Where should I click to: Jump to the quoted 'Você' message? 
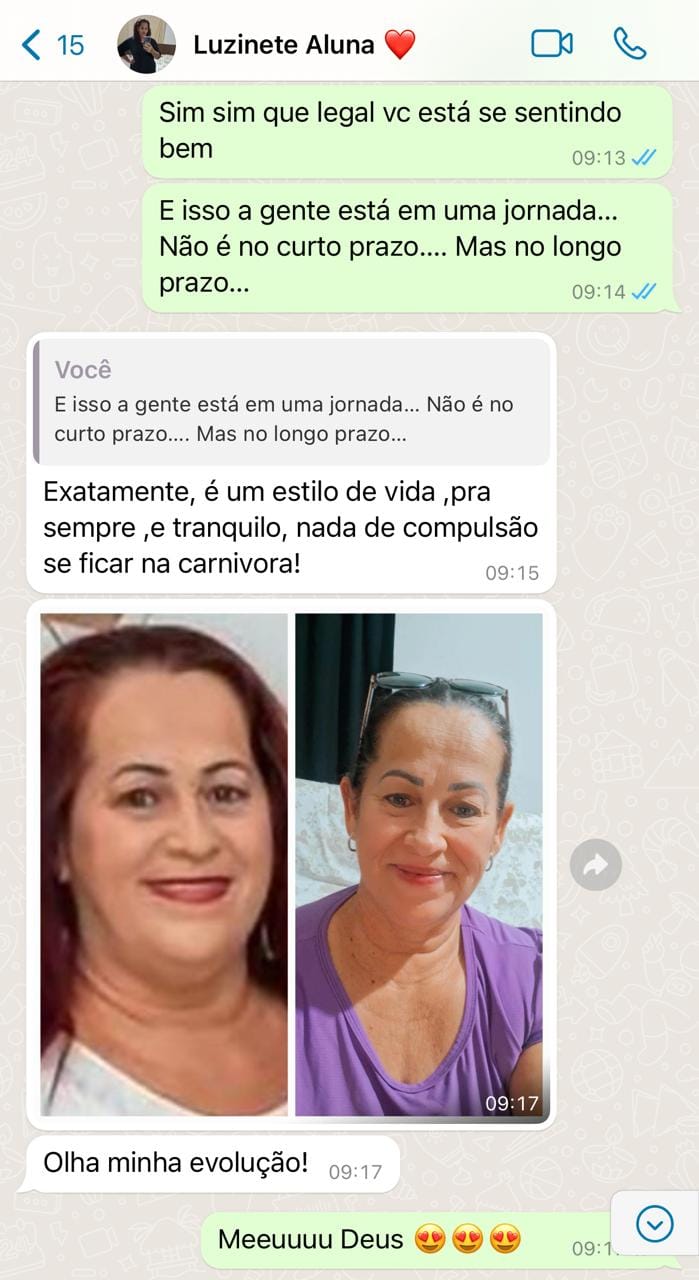pos(292,402)
